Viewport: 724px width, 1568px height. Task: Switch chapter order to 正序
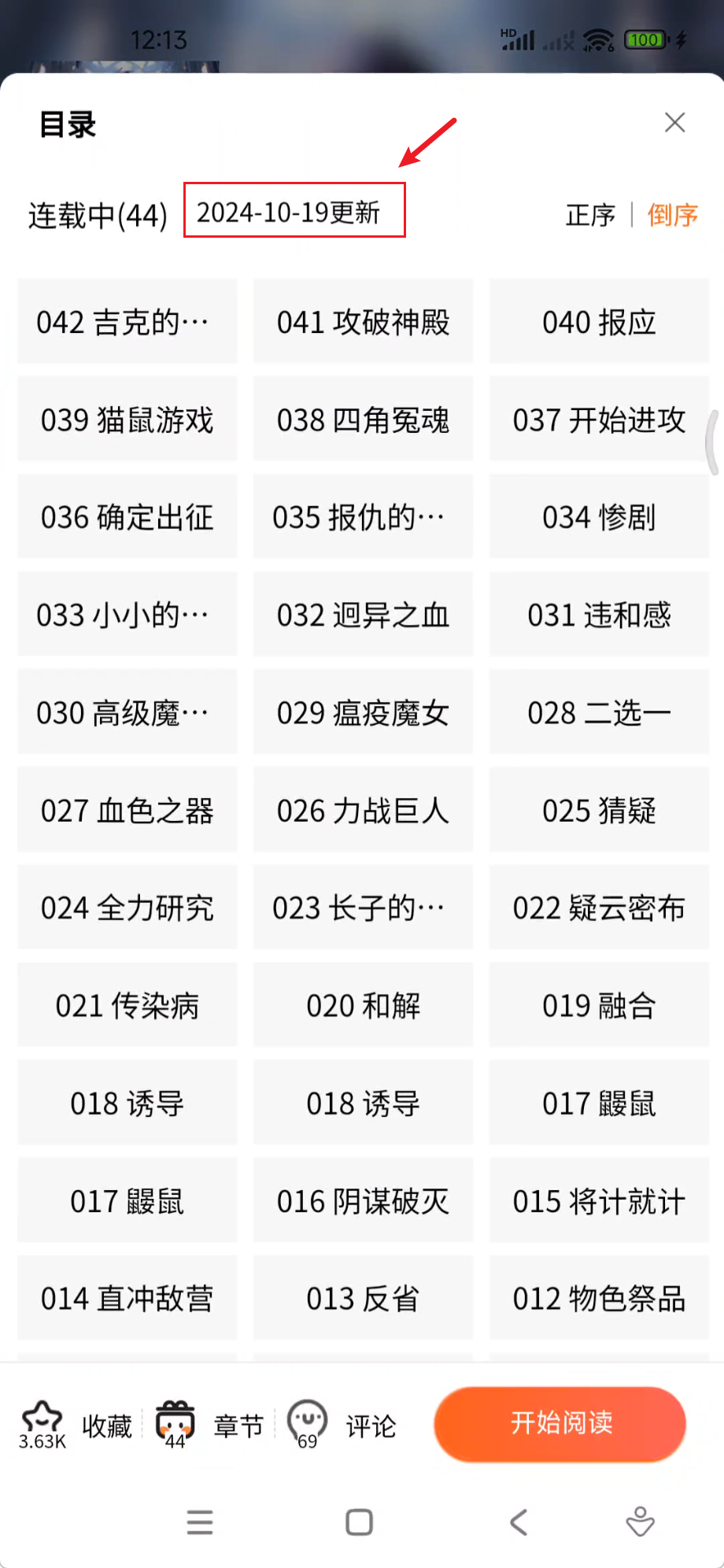[x=589, y=215]
